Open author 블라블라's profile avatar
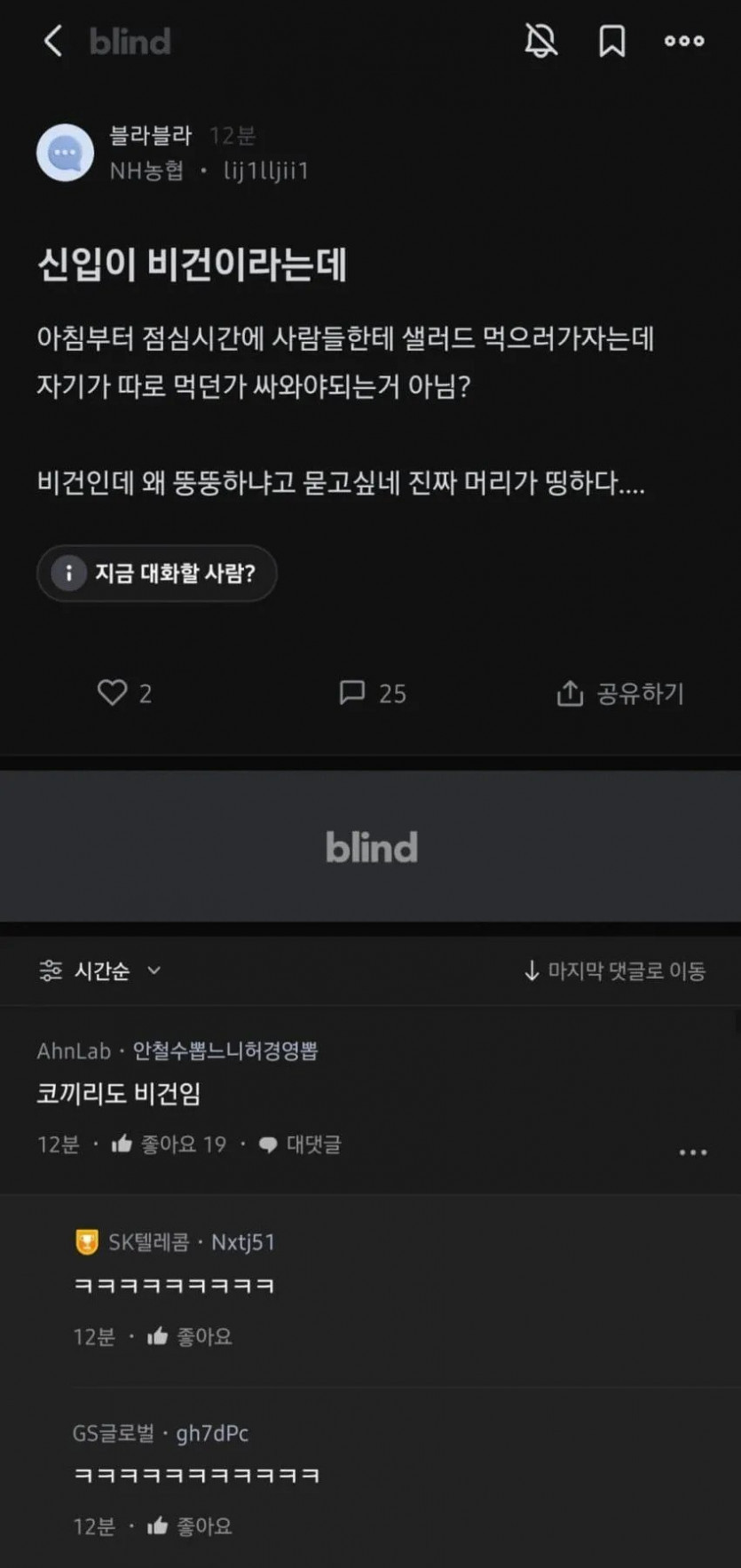 (x=65, y=153)
